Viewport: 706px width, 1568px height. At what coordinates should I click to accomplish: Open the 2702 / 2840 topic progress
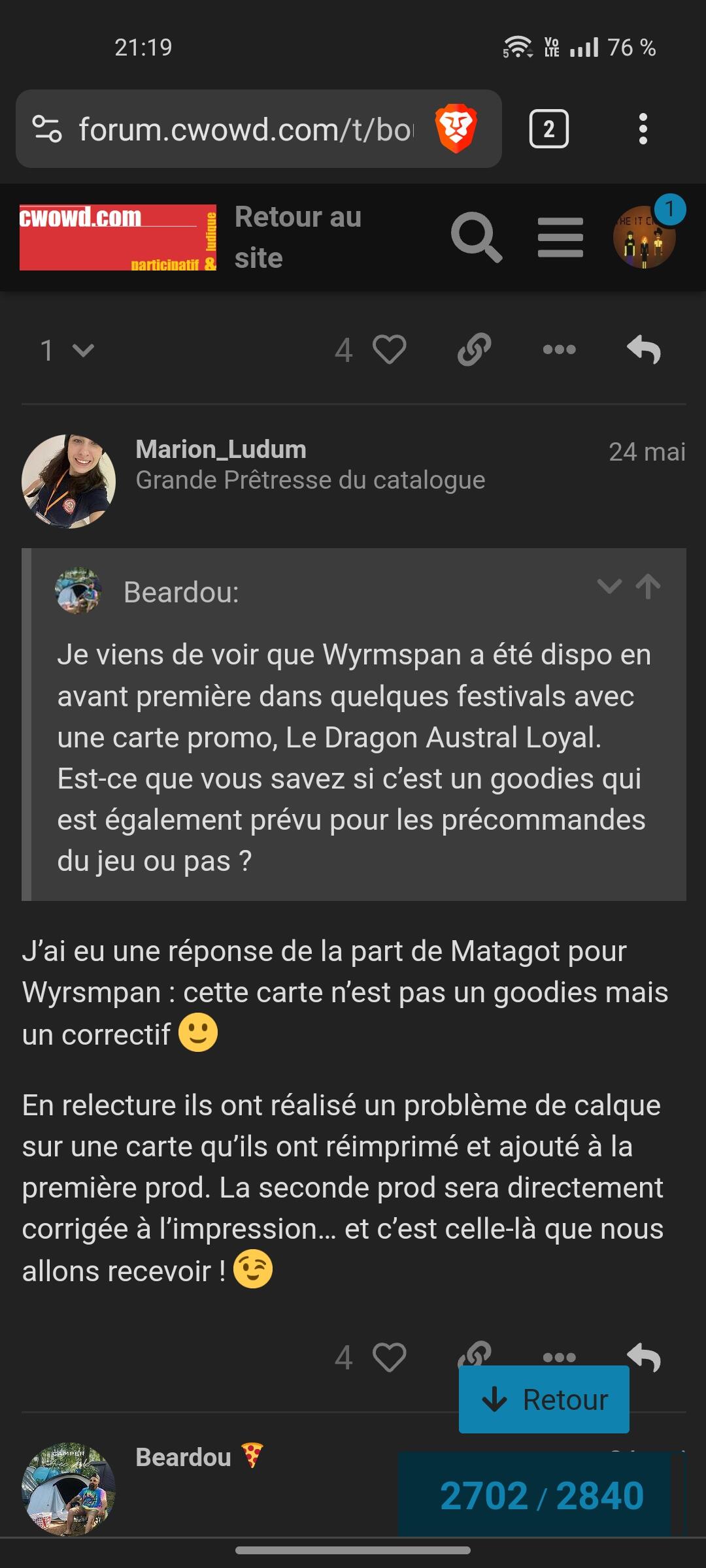tap(542, 1495)
